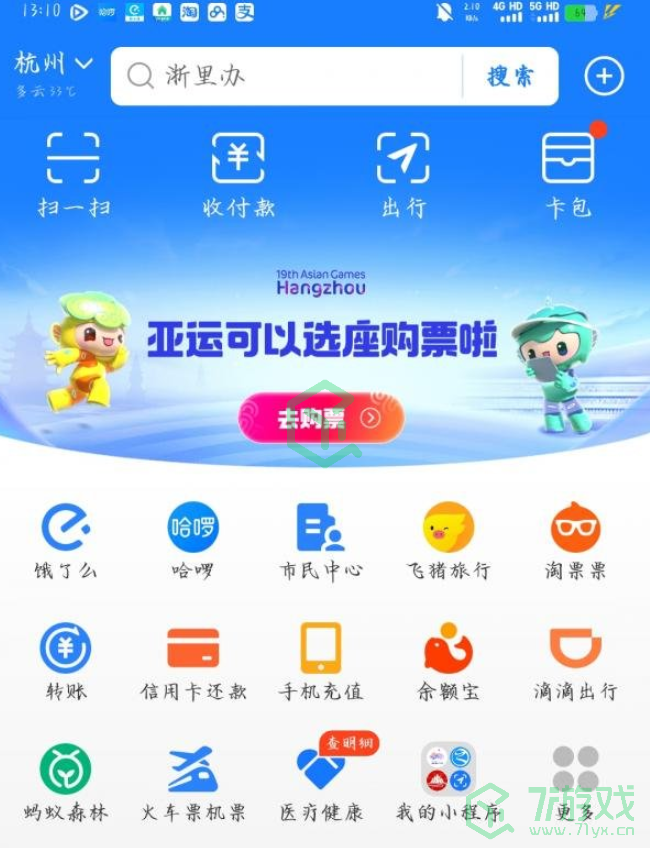Screen dimensions: 650x848
Task: Open 饿了么 food delivery
Action: [65, 541]
